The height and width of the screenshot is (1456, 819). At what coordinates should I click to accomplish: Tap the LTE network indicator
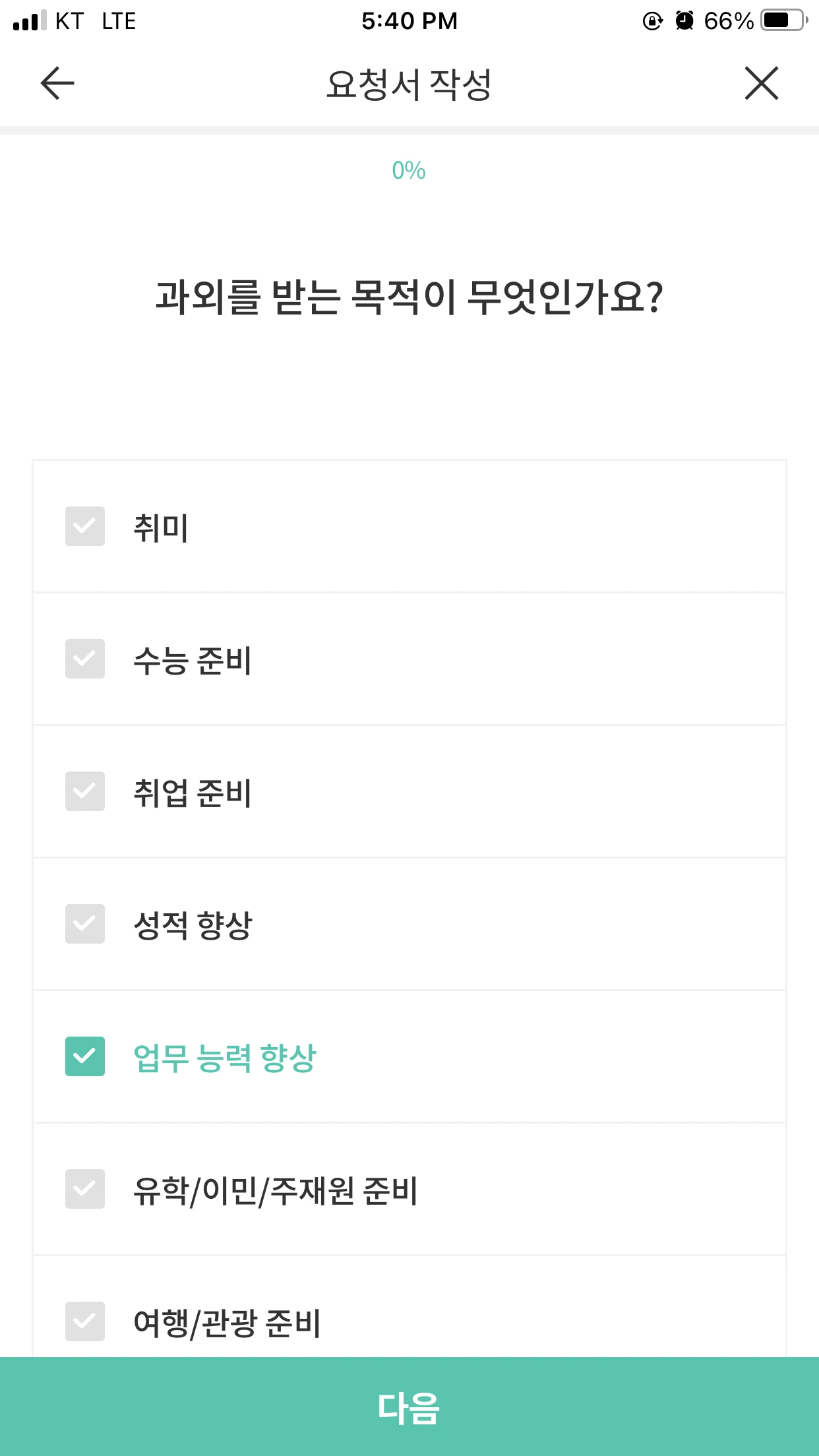click(x=119, y=20)
